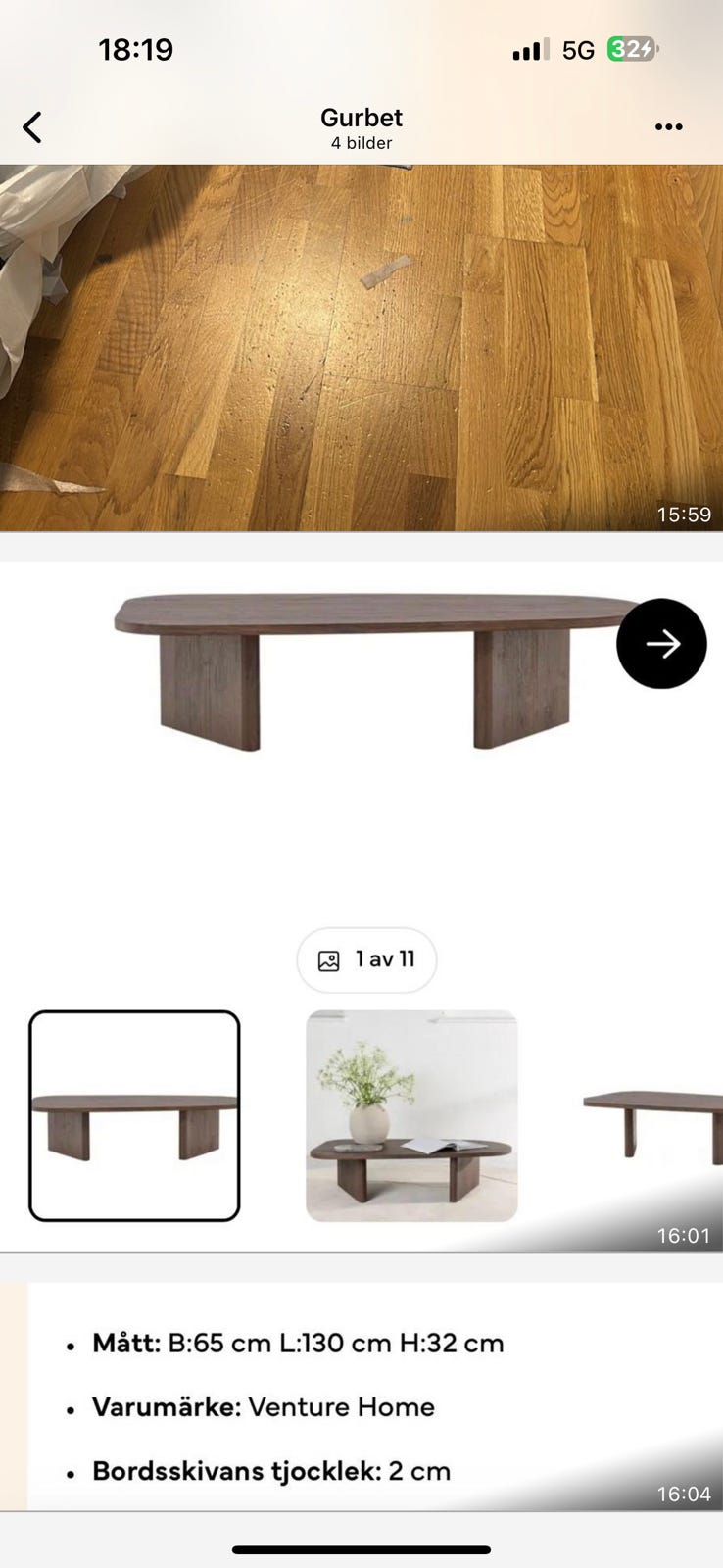Tap the '1 av 11' image counter
723x1568 pixels.
click(x=366, y=960)
